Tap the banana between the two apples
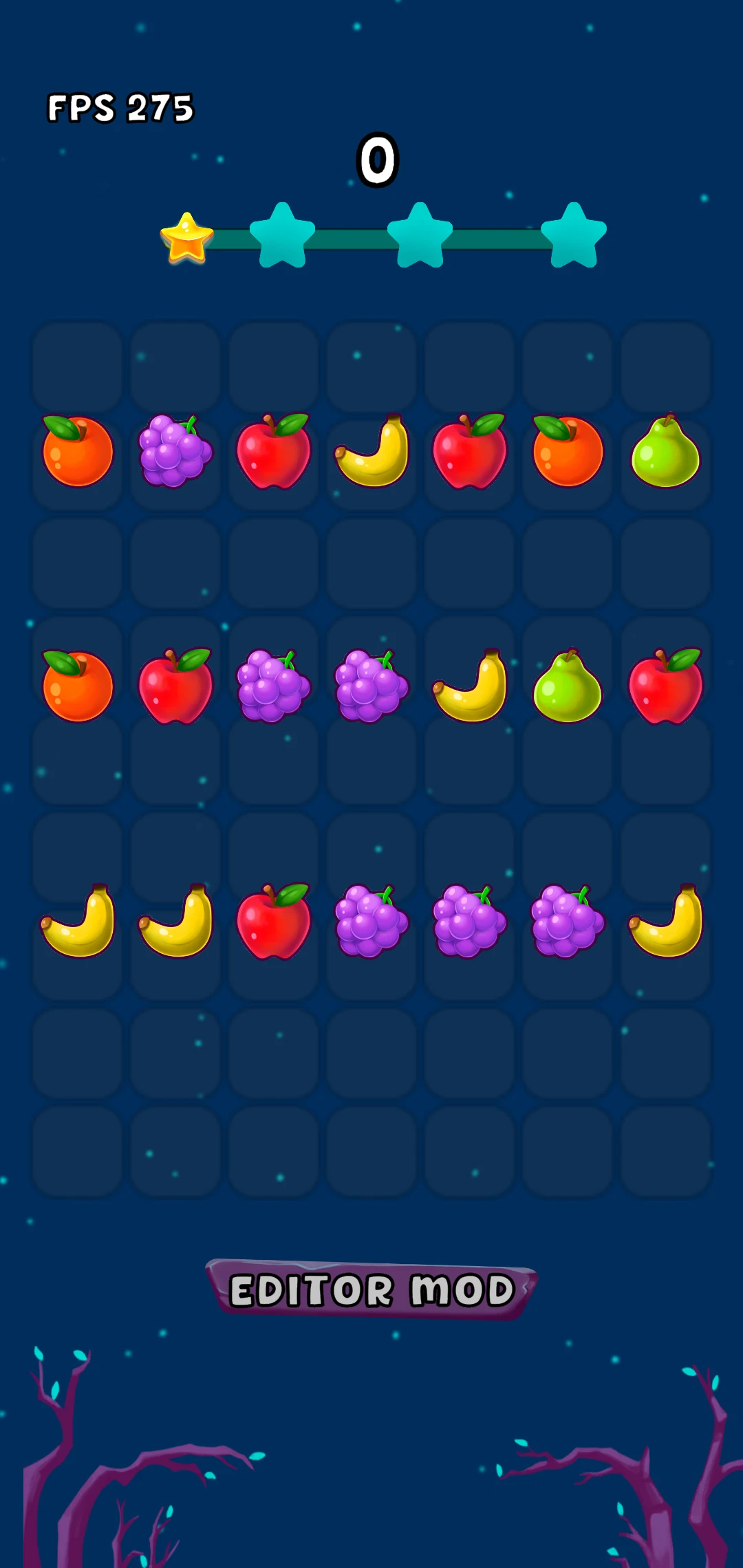Viewport: 743px width, 1568px height. 372,452
